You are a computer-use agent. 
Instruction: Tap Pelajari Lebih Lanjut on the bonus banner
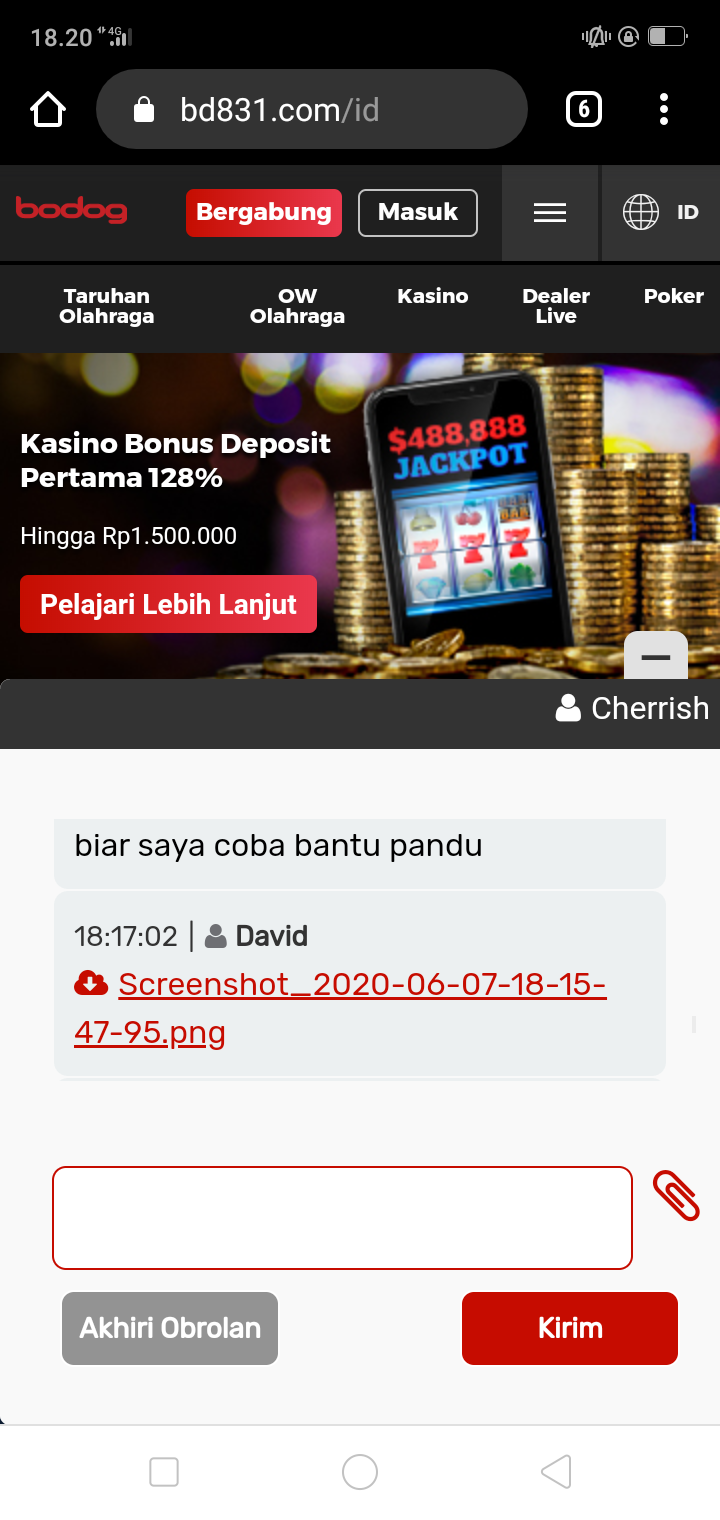pyautogui.click(x=168, y=604)
